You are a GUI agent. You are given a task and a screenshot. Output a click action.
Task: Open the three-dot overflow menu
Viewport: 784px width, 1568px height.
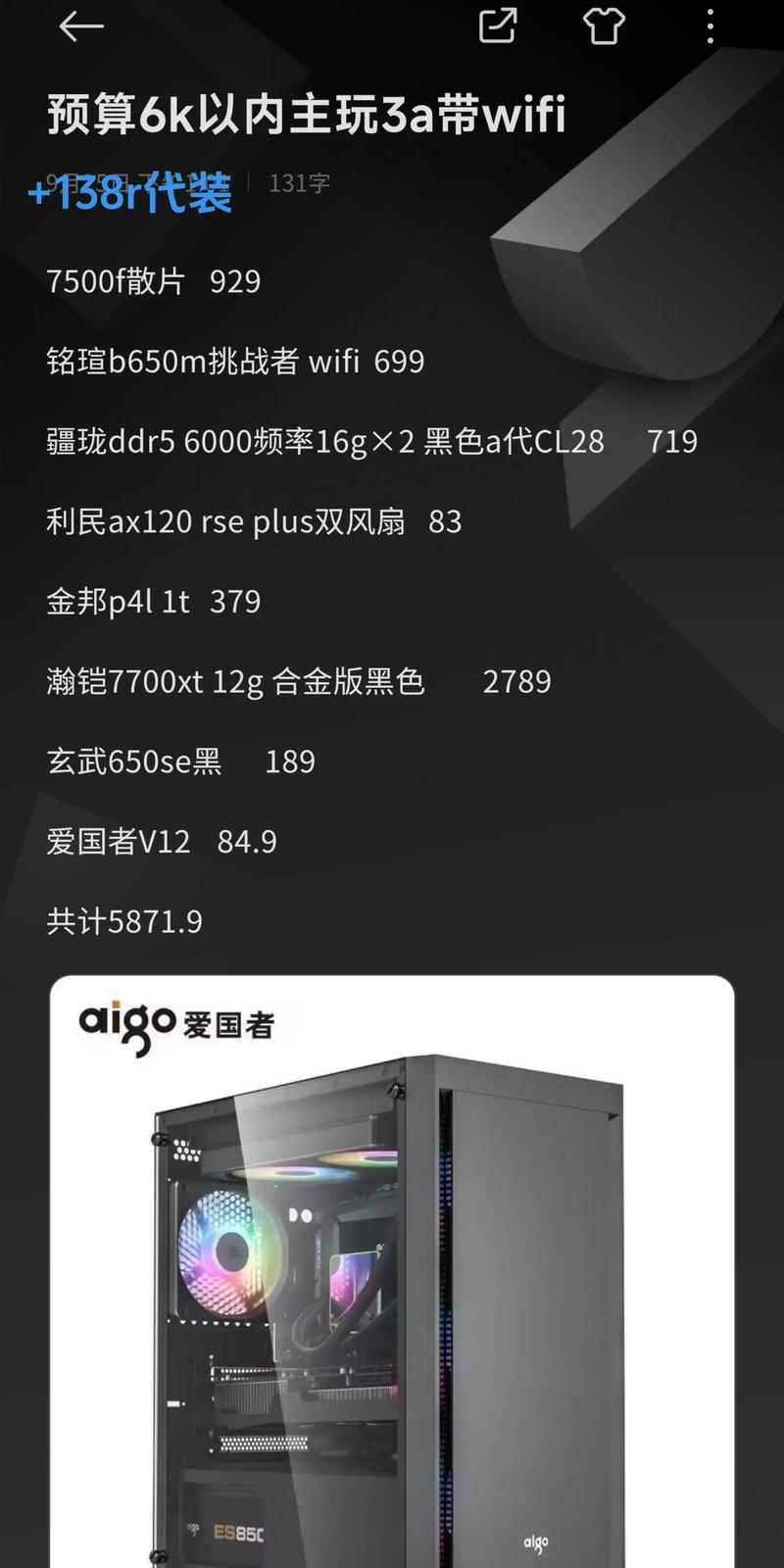710,26
